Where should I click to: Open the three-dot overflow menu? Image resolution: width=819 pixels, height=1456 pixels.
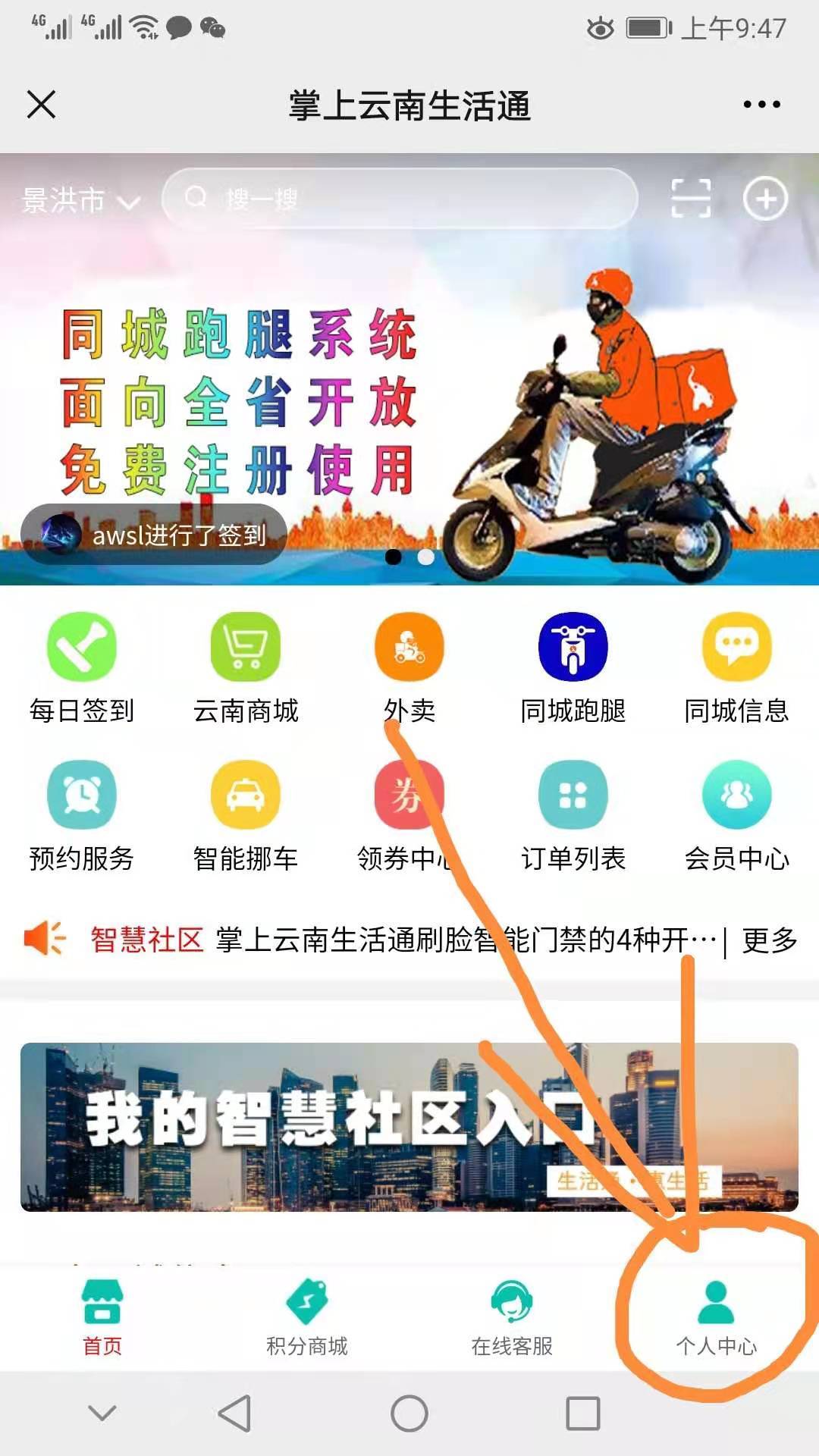(x=761, y=105)
